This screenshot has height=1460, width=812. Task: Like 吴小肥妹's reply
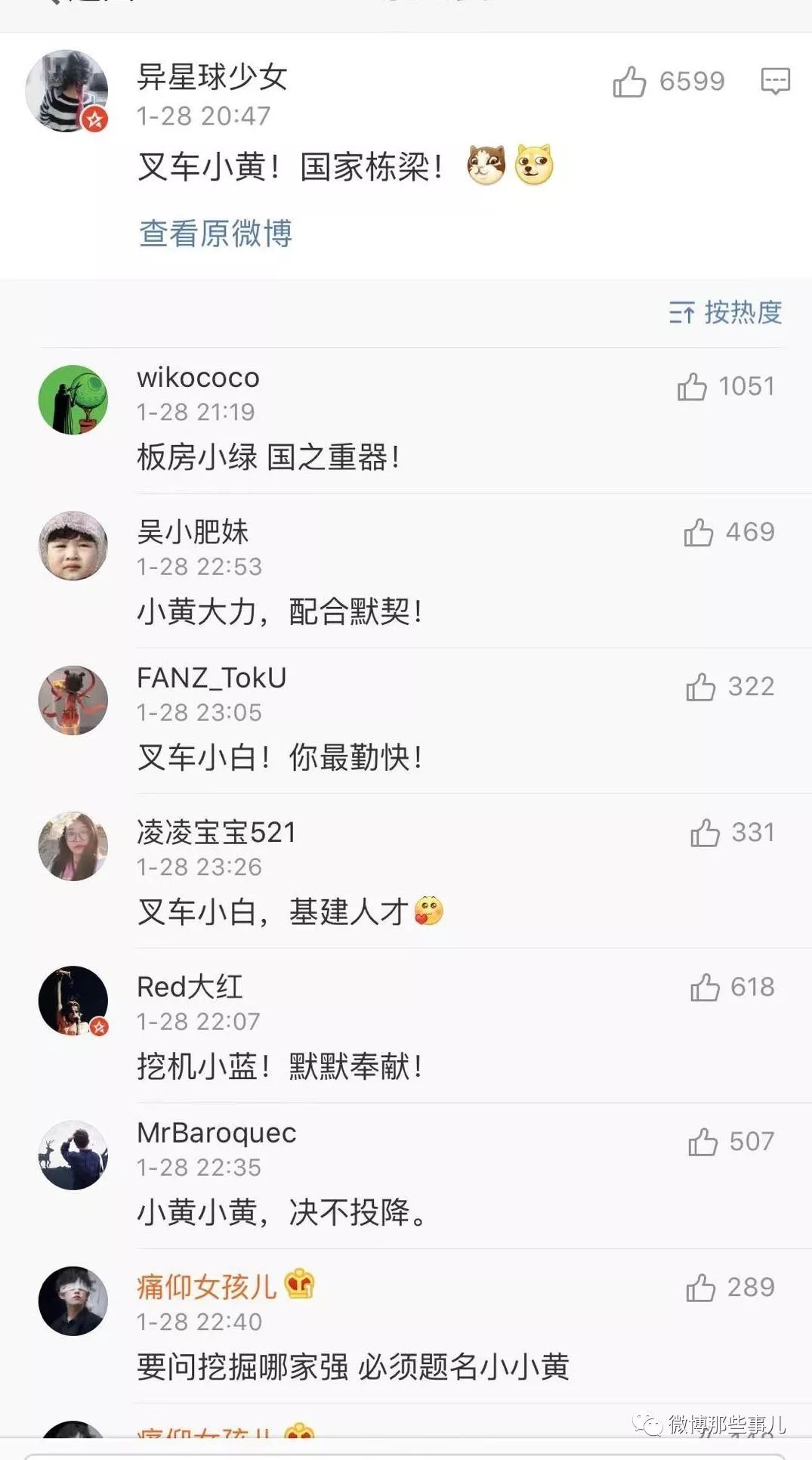coord(699,533)
